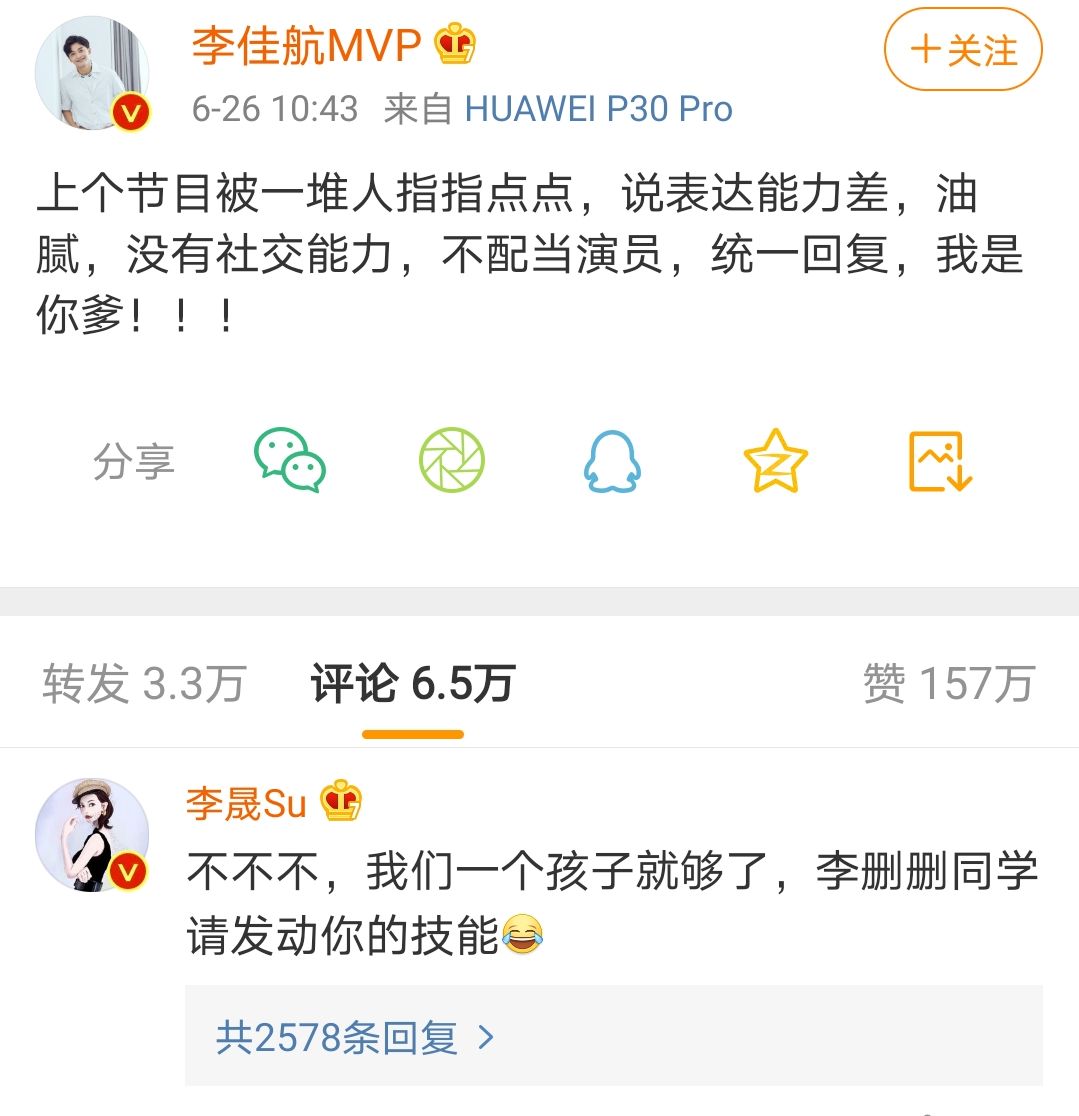The height and width of the screenshot is (1116, 1079).
Task: Switch to the 转发 3.3万 tab
Action: [x=144, y=685]
